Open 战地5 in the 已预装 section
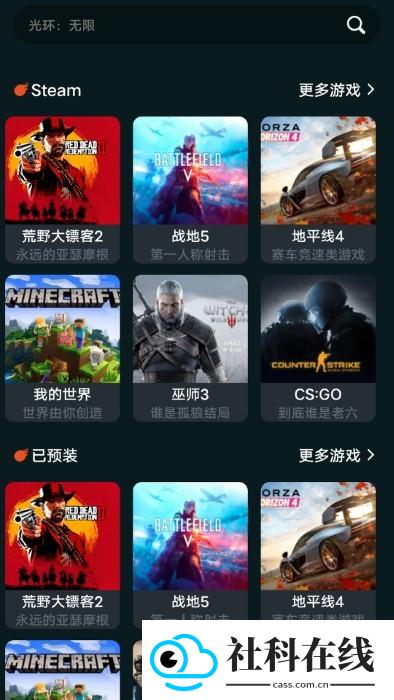The width and height of the screenshot is (394, 700). click(191, 551)
